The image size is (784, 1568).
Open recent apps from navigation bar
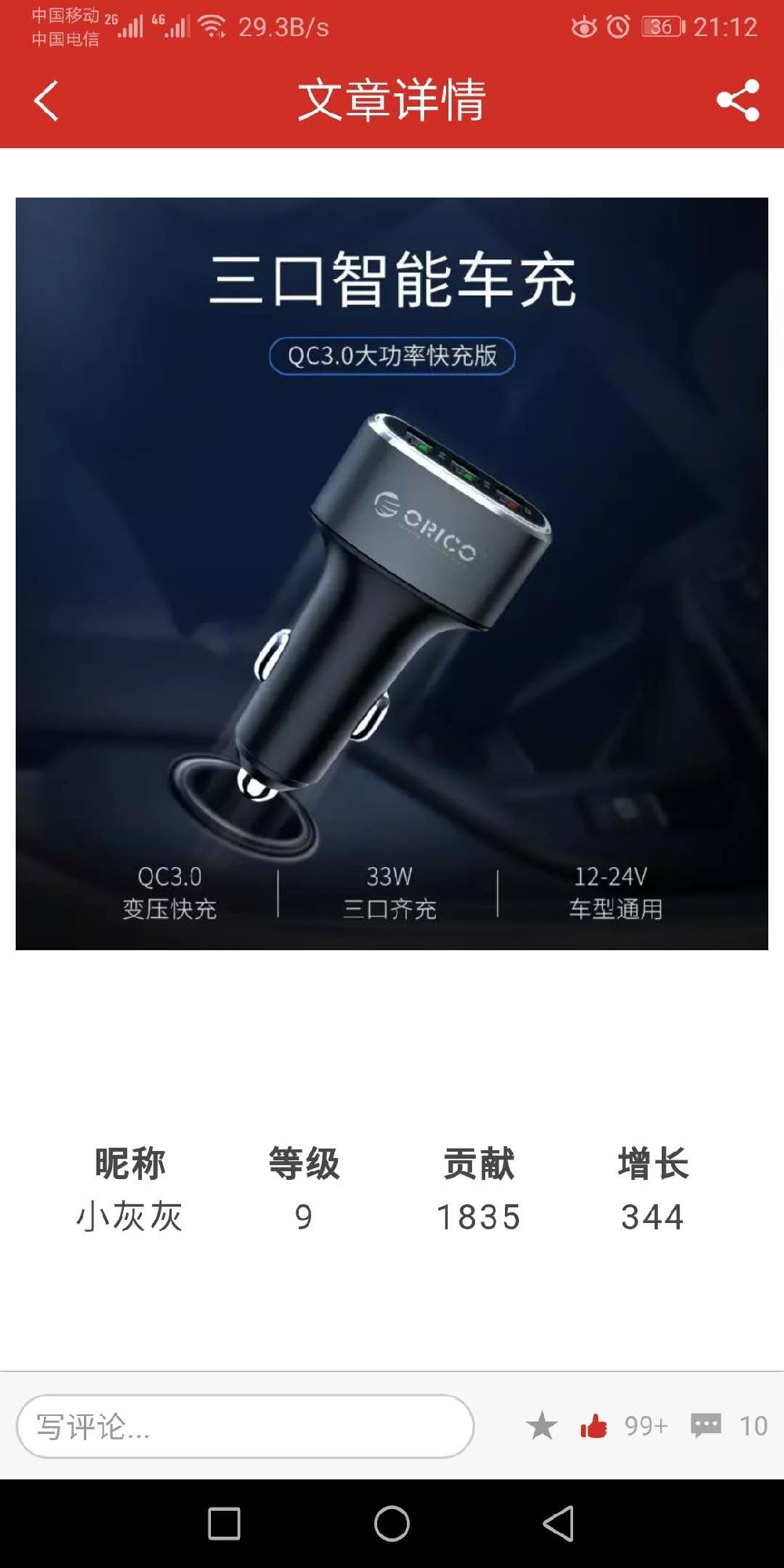point(224,1524)
